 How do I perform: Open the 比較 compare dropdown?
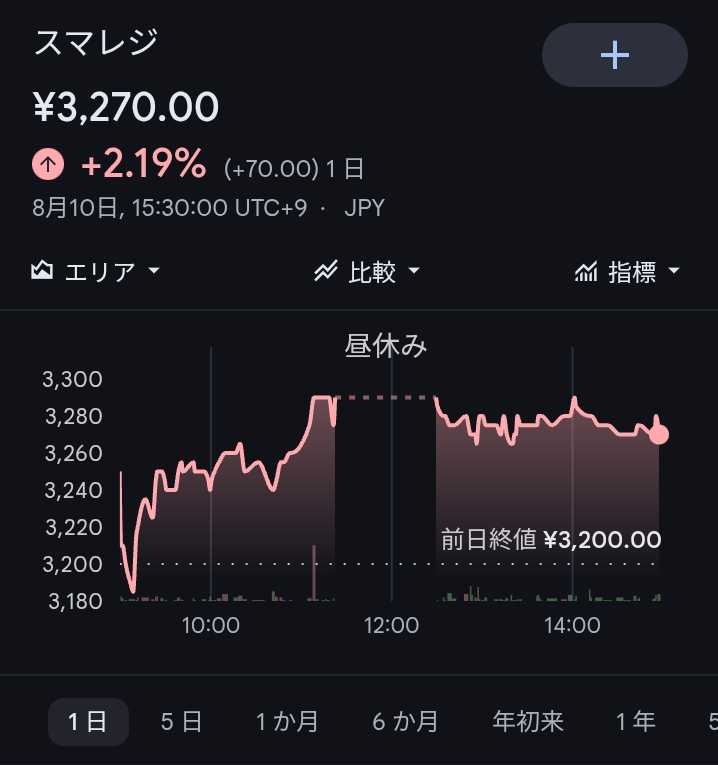(367, 271)
